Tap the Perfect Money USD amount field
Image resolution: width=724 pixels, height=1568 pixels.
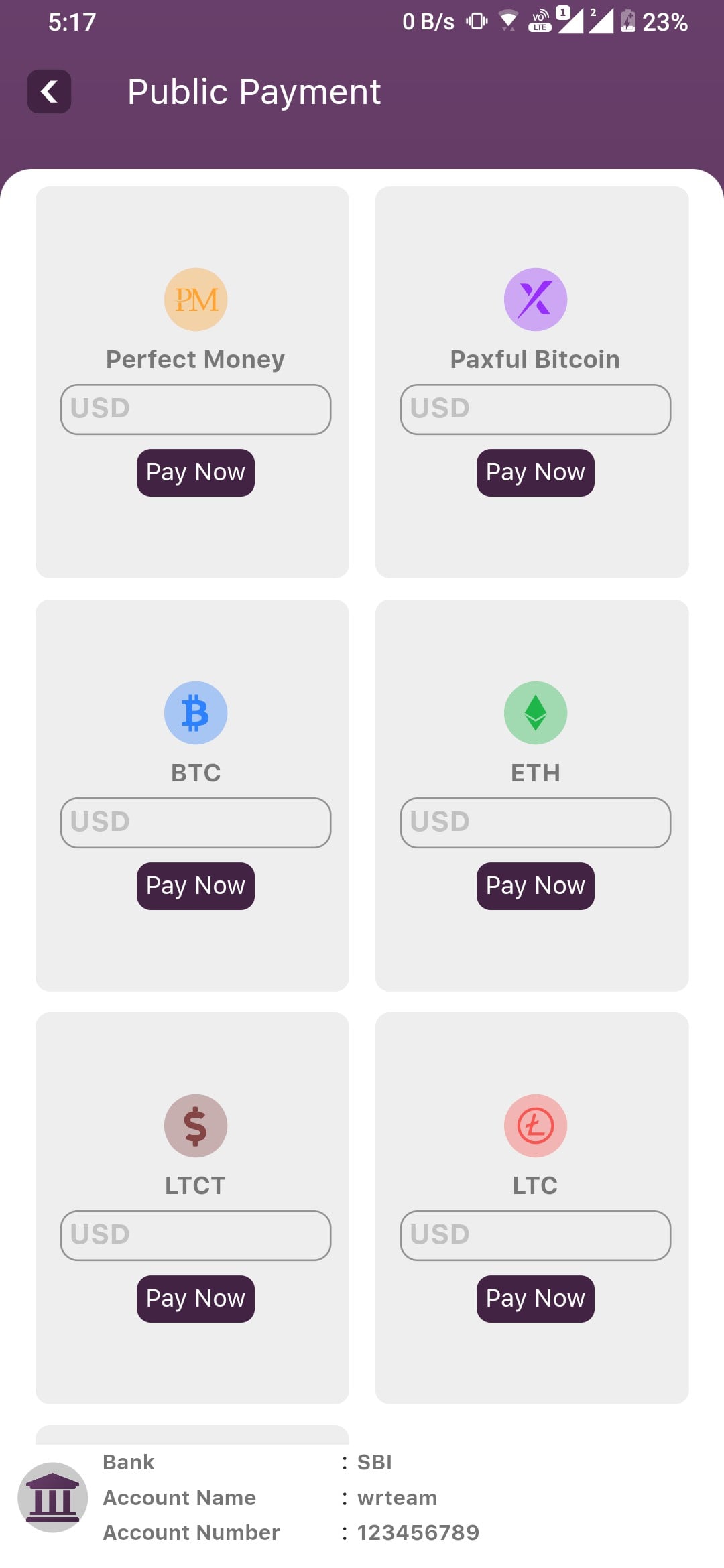[196, 409]
